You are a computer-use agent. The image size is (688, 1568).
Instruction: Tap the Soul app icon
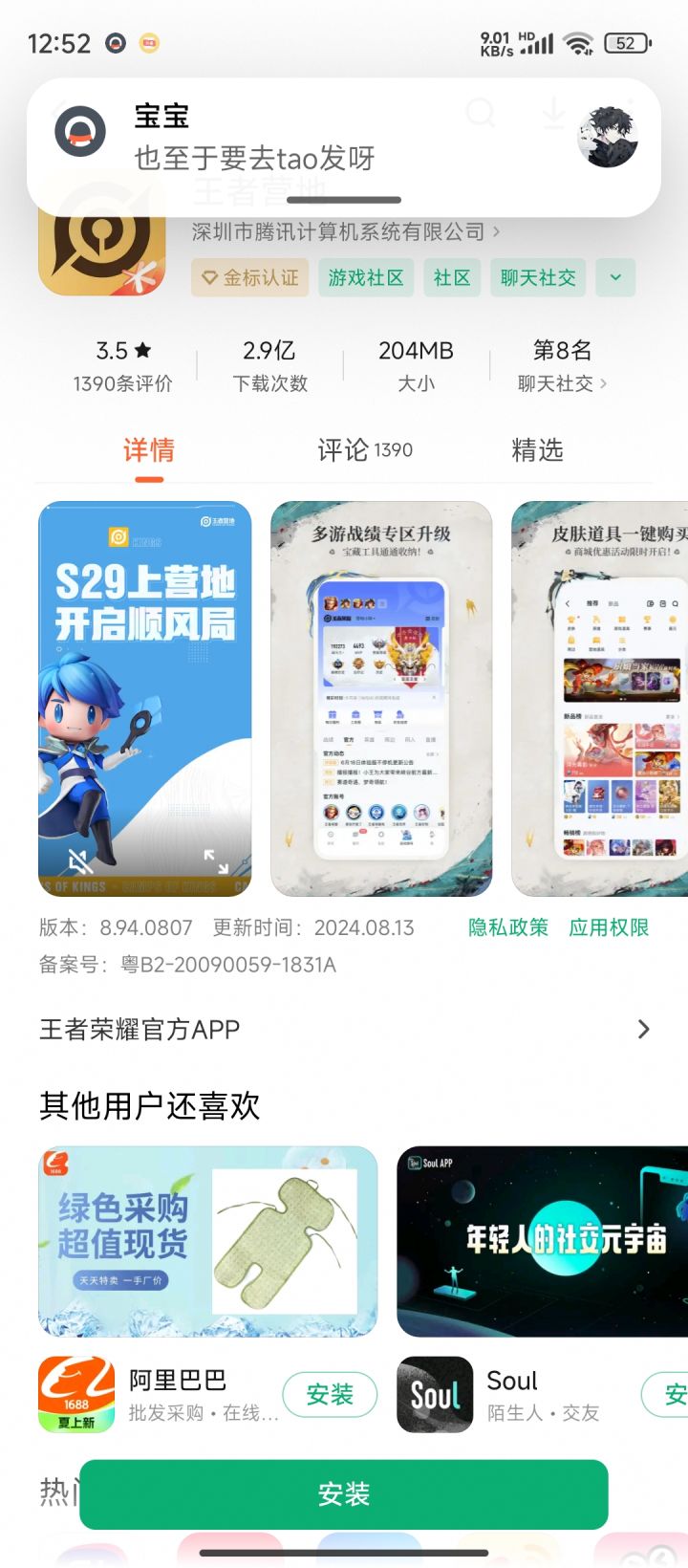point(435,1395)
